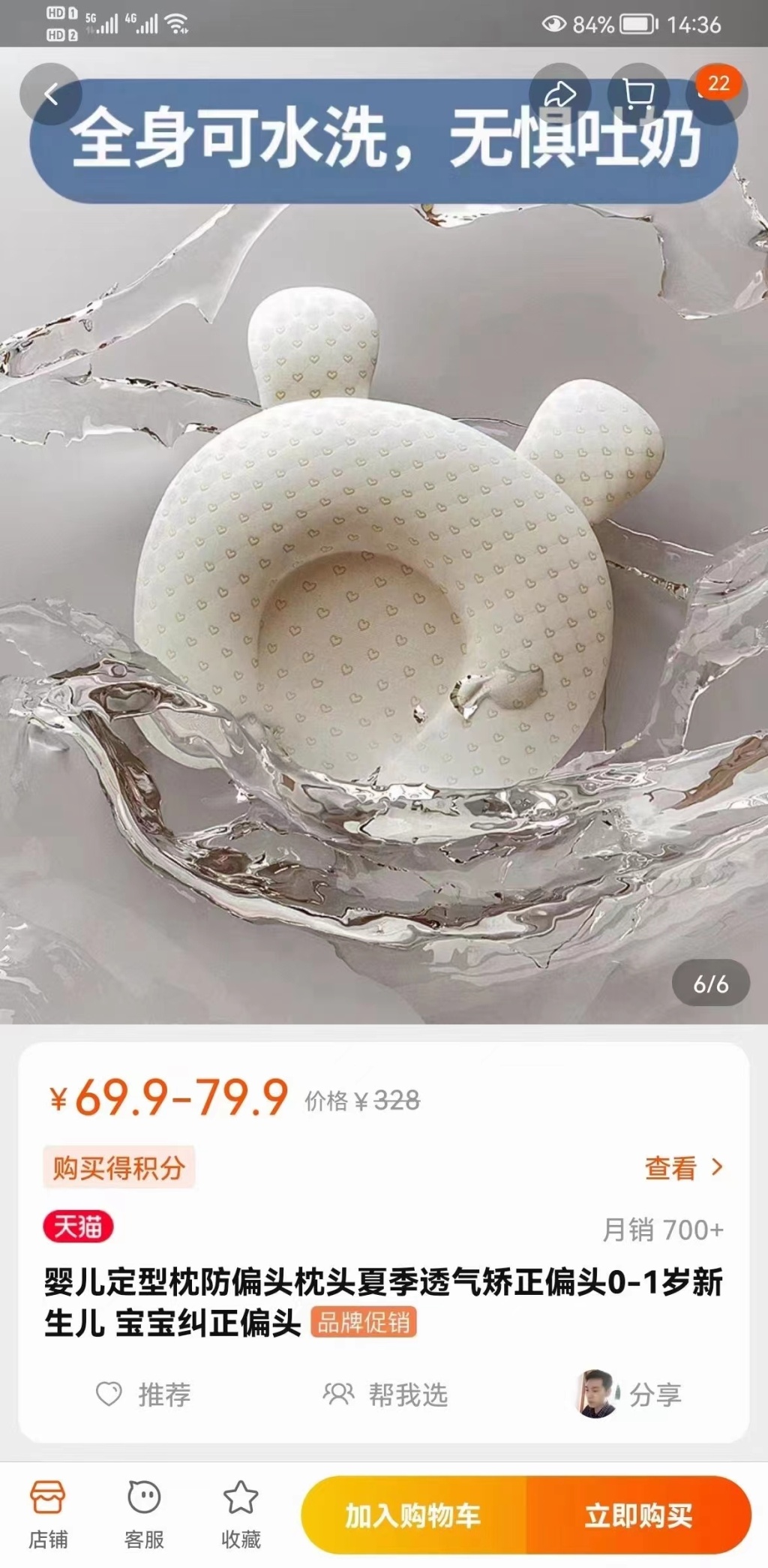Viewport: 768px width, 1568px height.
Task: Open the 店铺 store page
Action: (48, 1515)
